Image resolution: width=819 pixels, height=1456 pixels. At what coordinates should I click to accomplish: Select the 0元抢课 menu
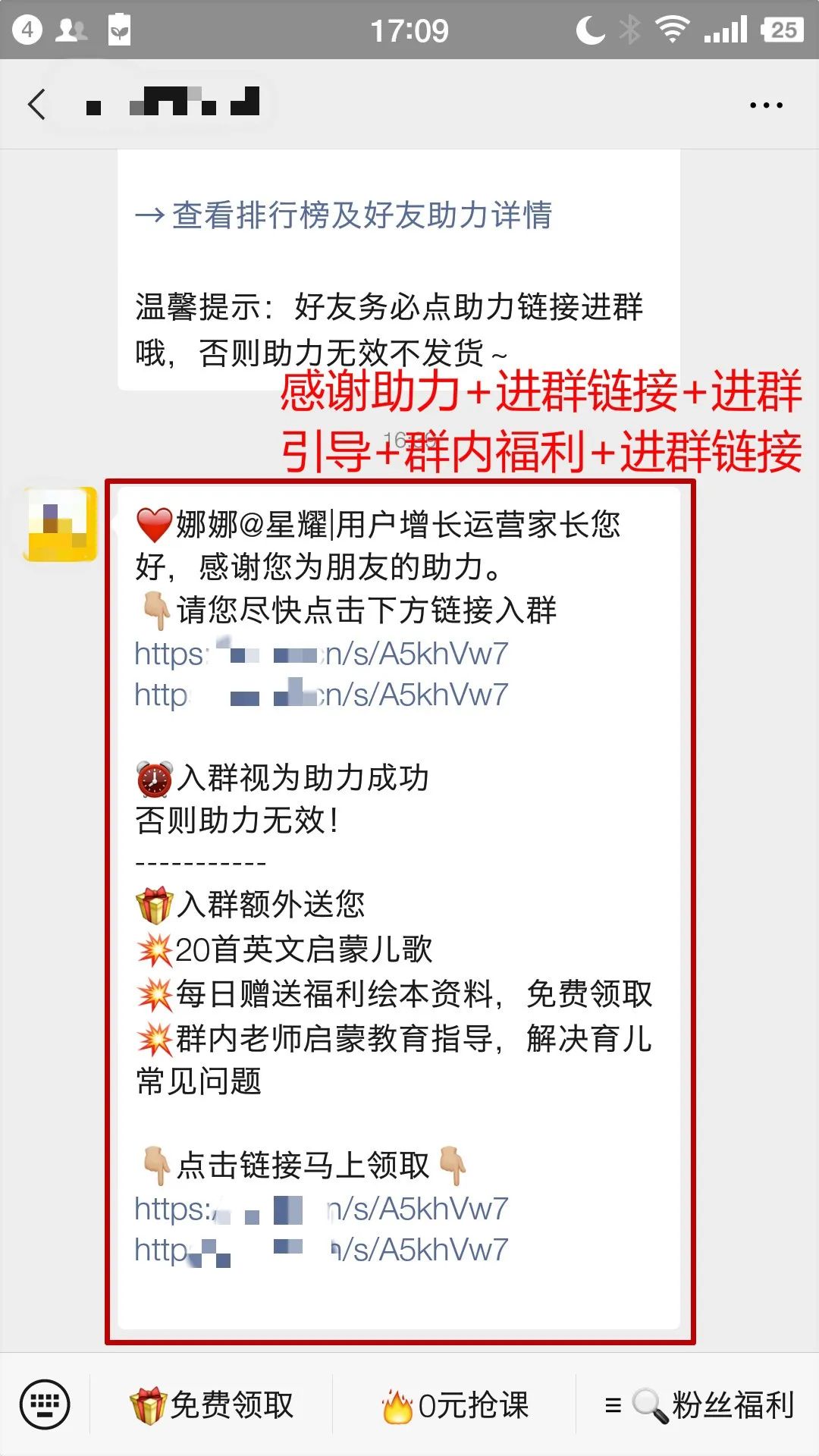pyautogui.click(x=455, y=1405)
